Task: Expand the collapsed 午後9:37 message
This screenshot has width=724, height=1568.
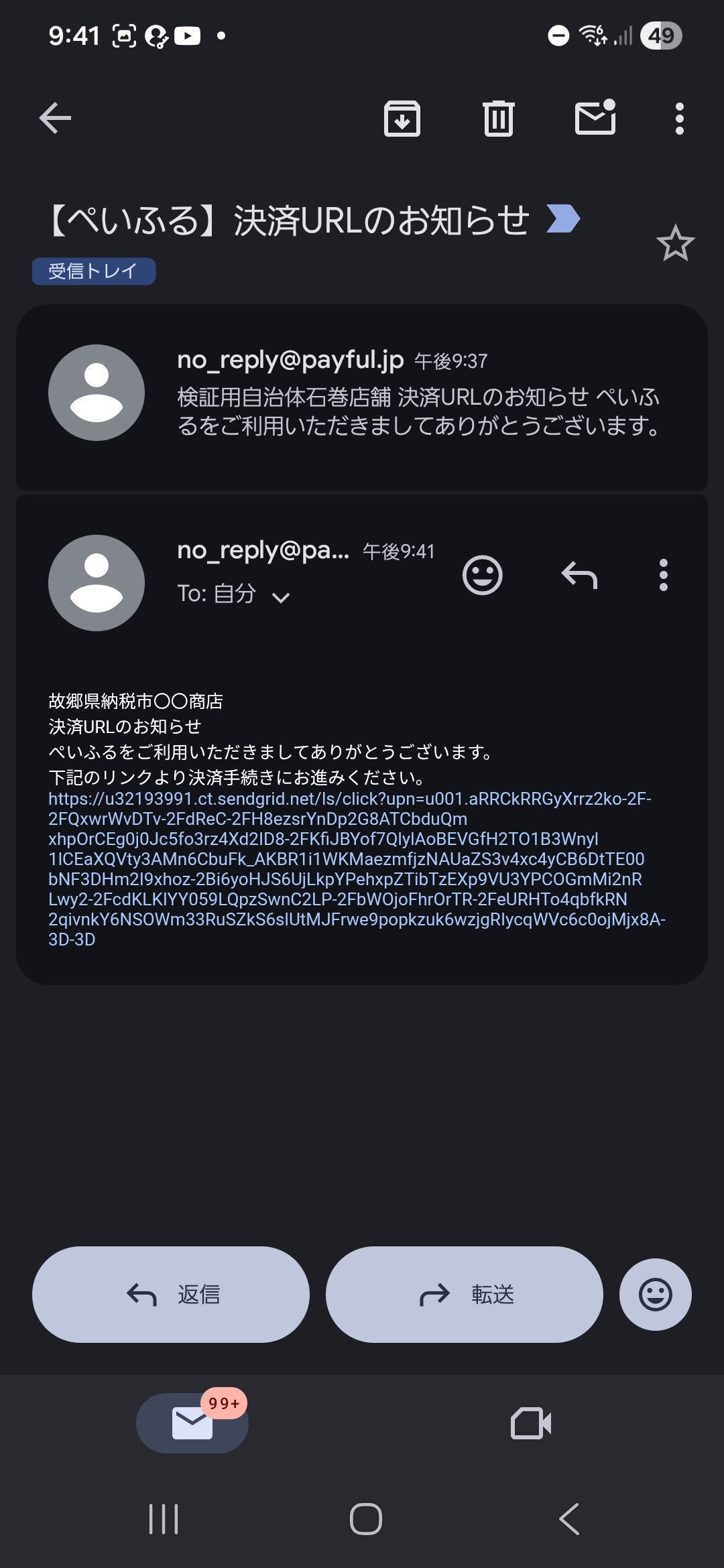Action: pos(362,395)
